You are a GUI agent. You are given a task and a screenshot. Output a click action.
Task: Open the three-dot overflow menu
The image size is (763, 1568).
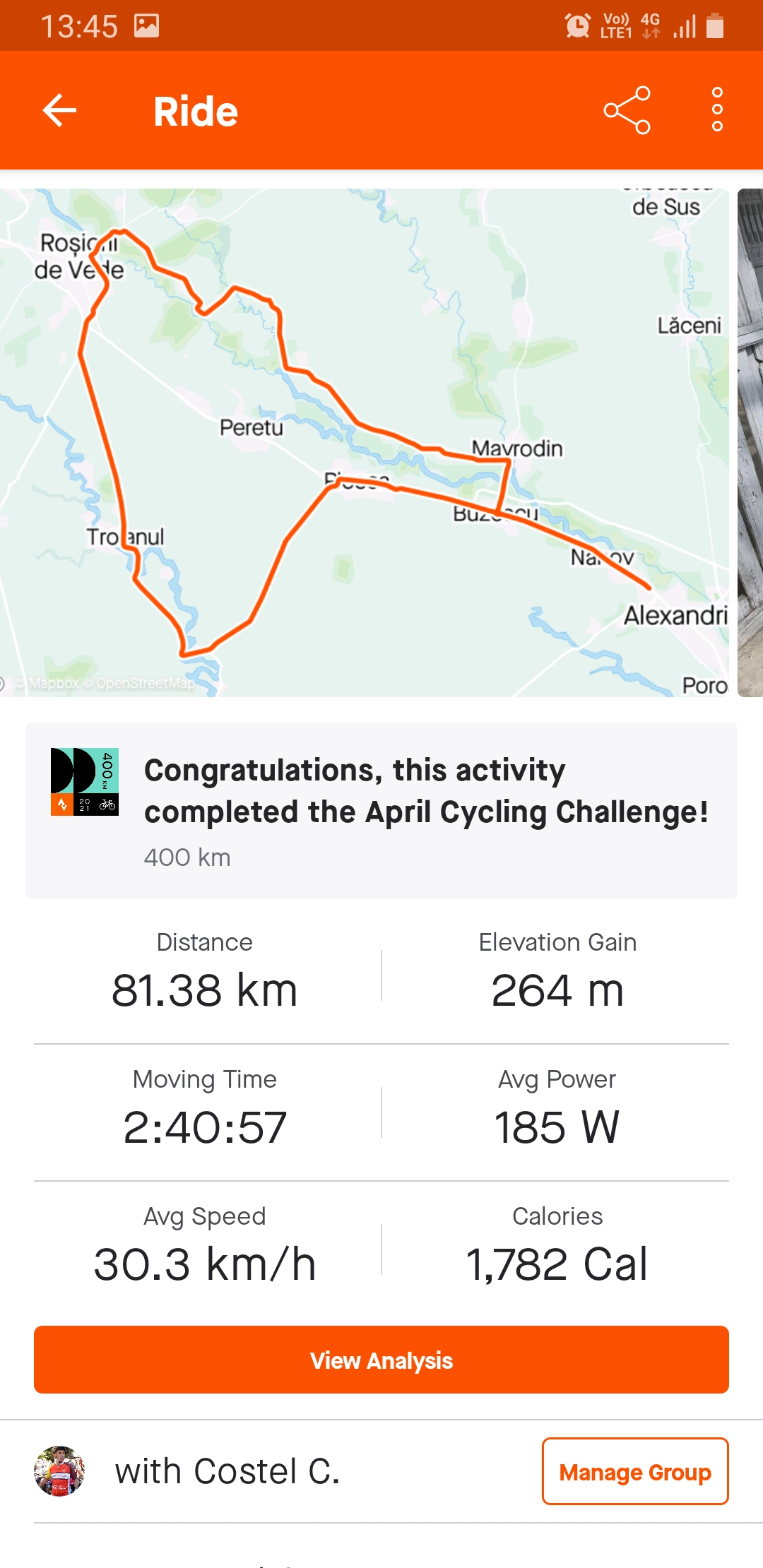(717, 110)
